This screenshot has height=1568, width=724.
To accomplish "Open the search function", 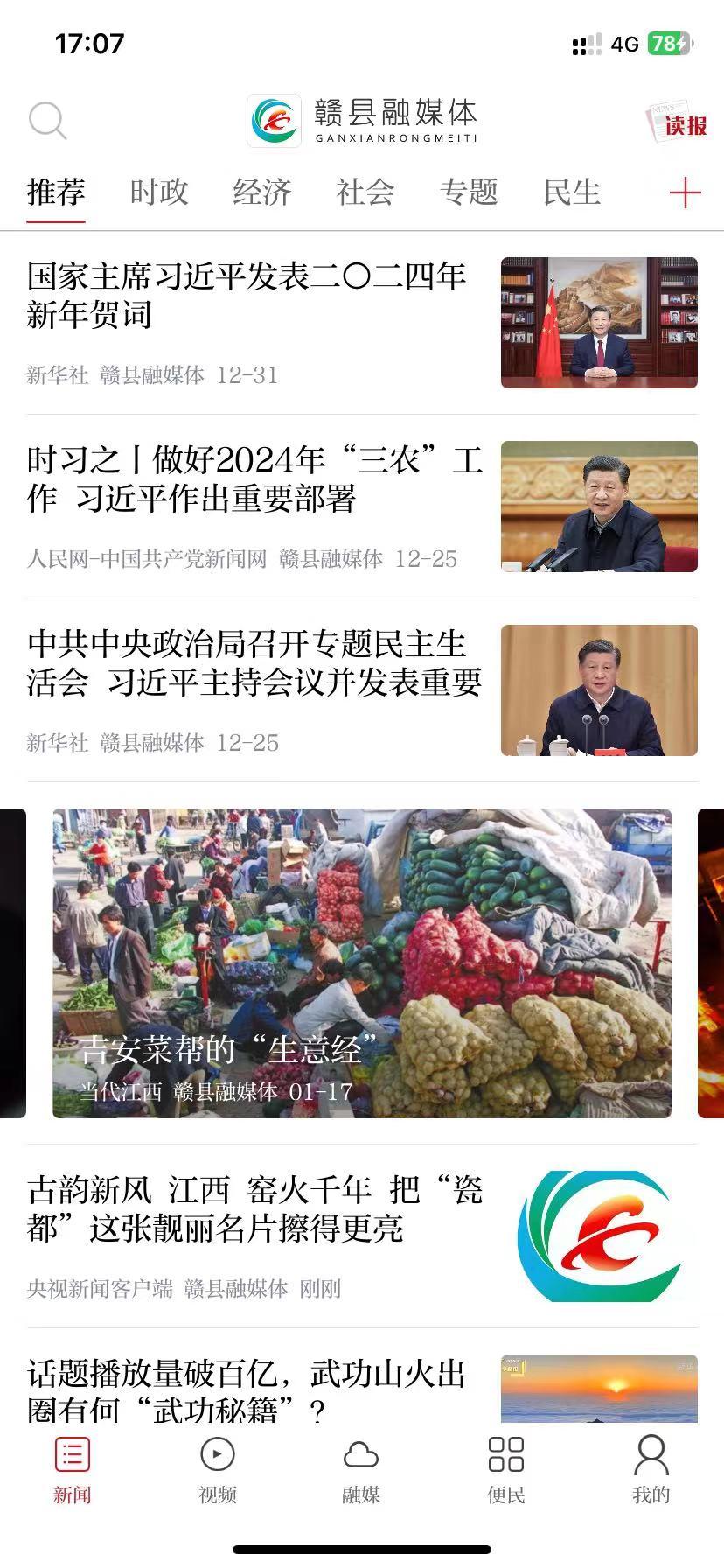I will coord(48,120).
